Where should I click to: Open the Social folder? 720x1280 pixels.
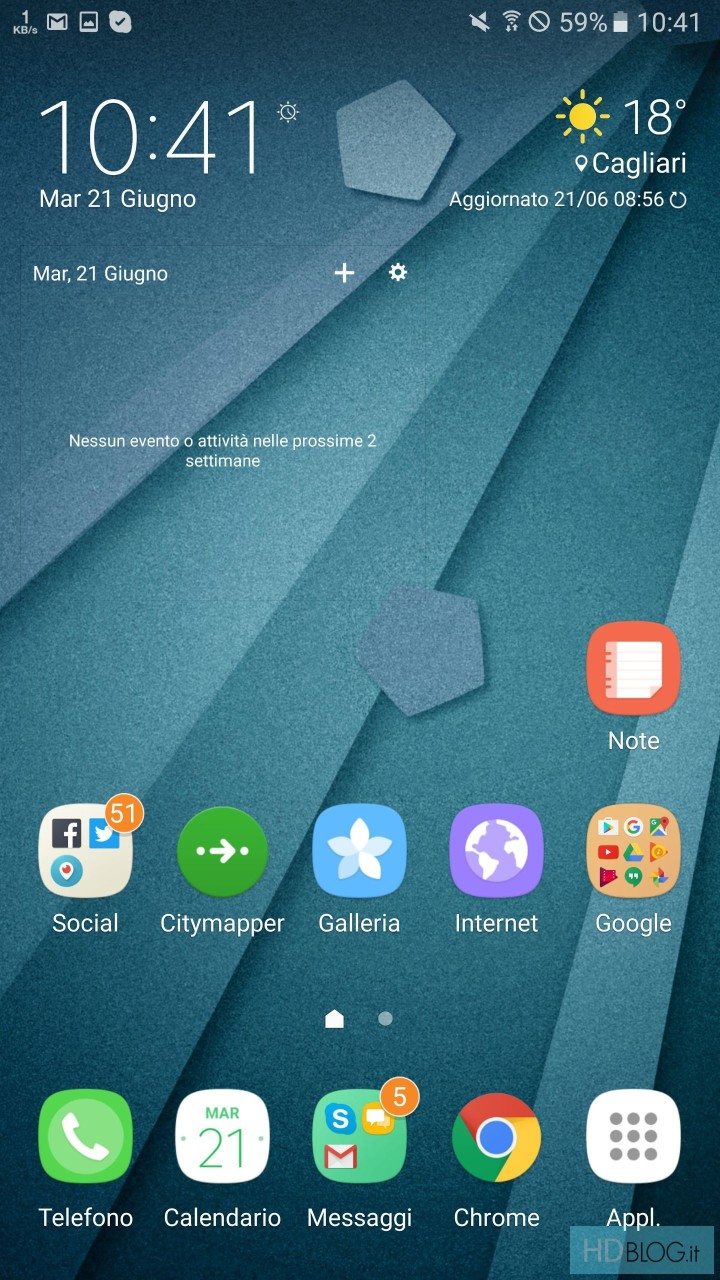click(85, 850)
